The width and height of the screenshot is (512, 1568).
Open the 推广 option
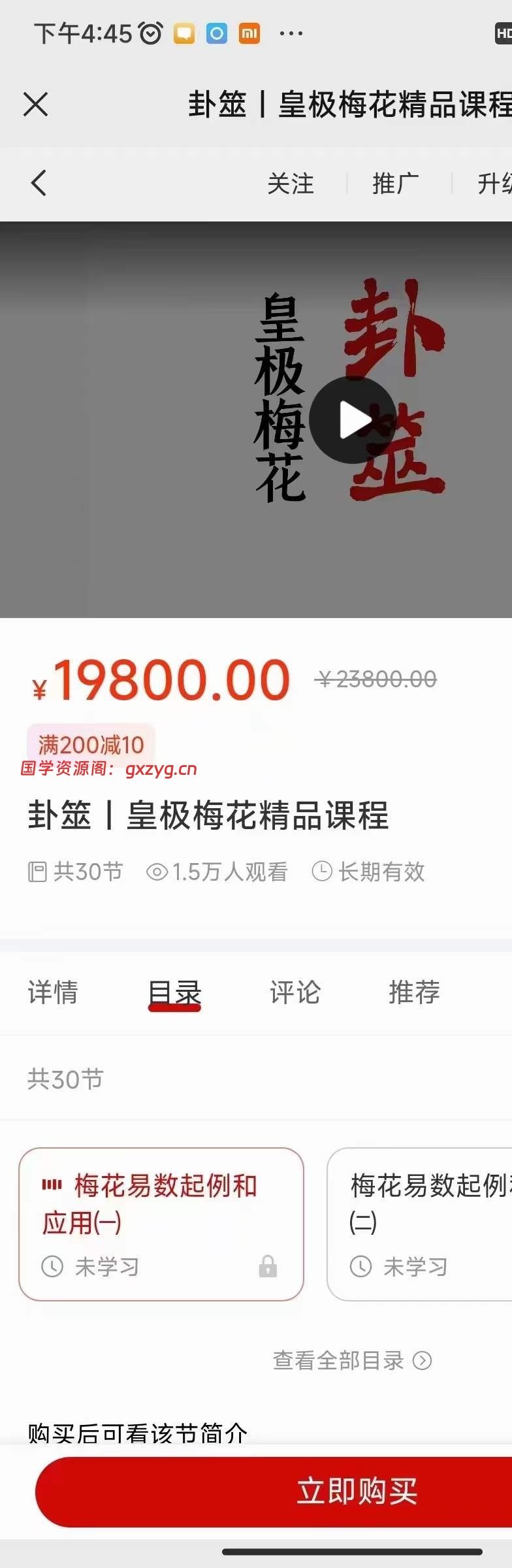point(396,184)
